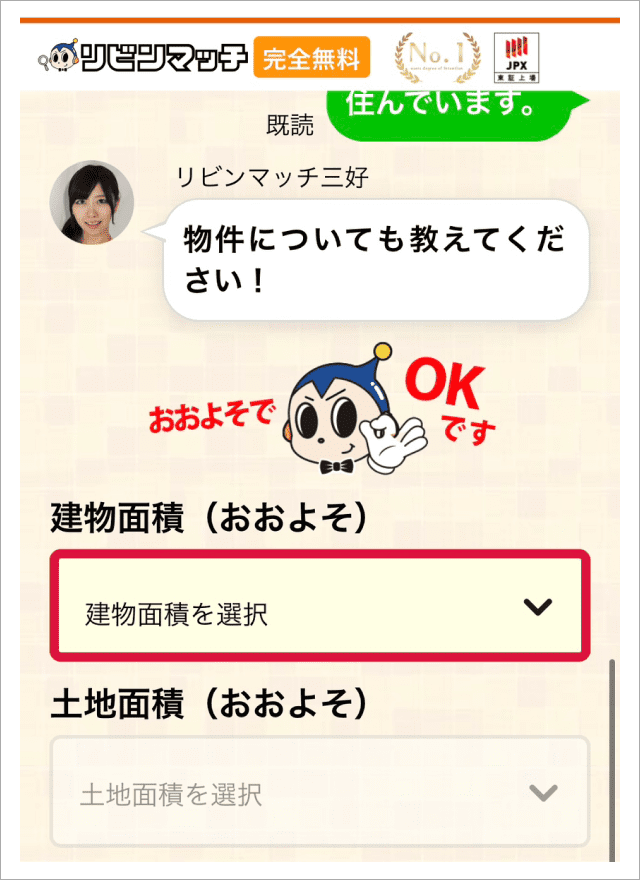The height and width of the screenshot is (880, 640).
Task: Tap the リビンマッチ logo in header
Action: [x=146, y=58]
